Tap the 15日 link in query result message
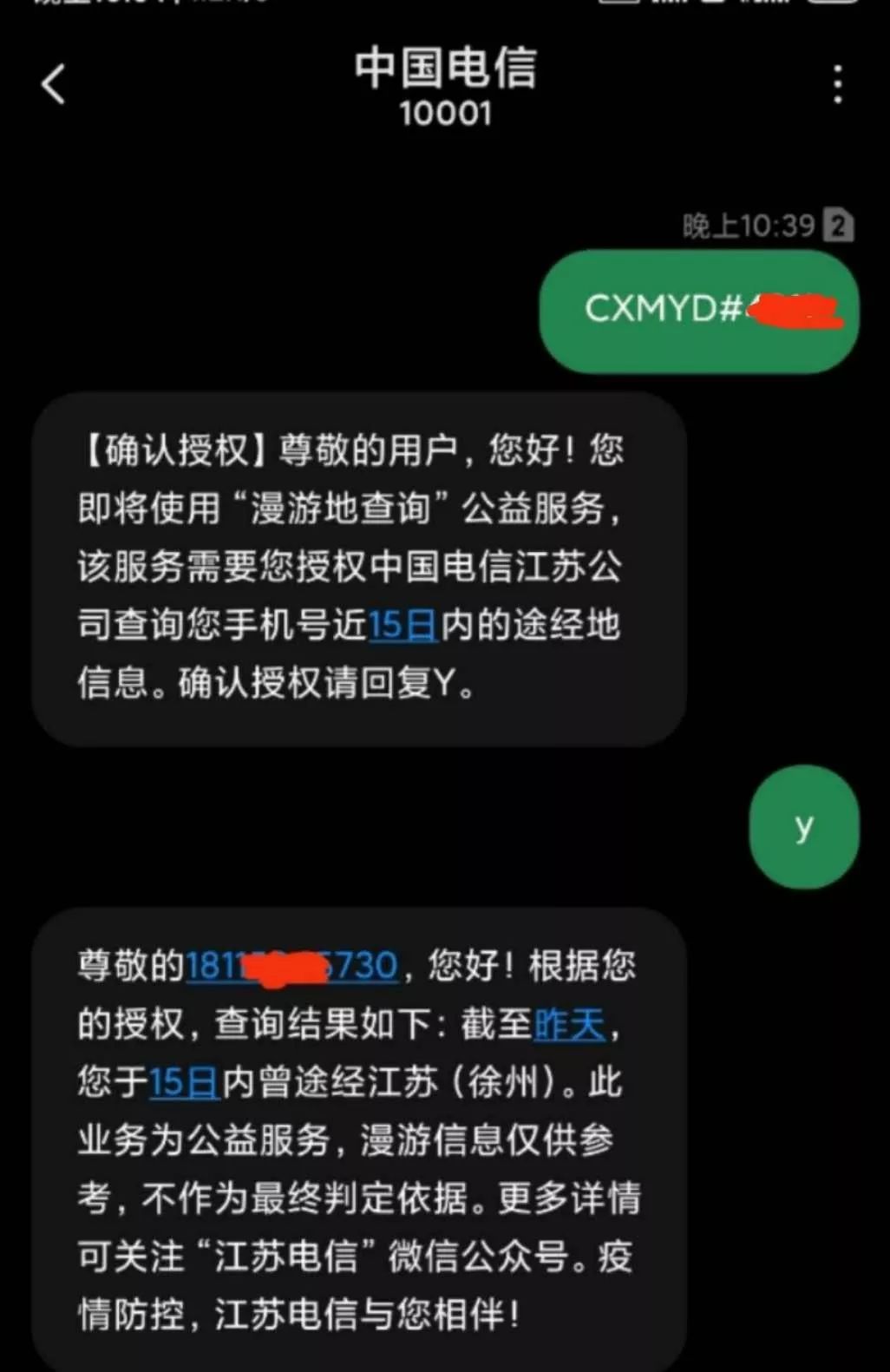 (184, 1083)
